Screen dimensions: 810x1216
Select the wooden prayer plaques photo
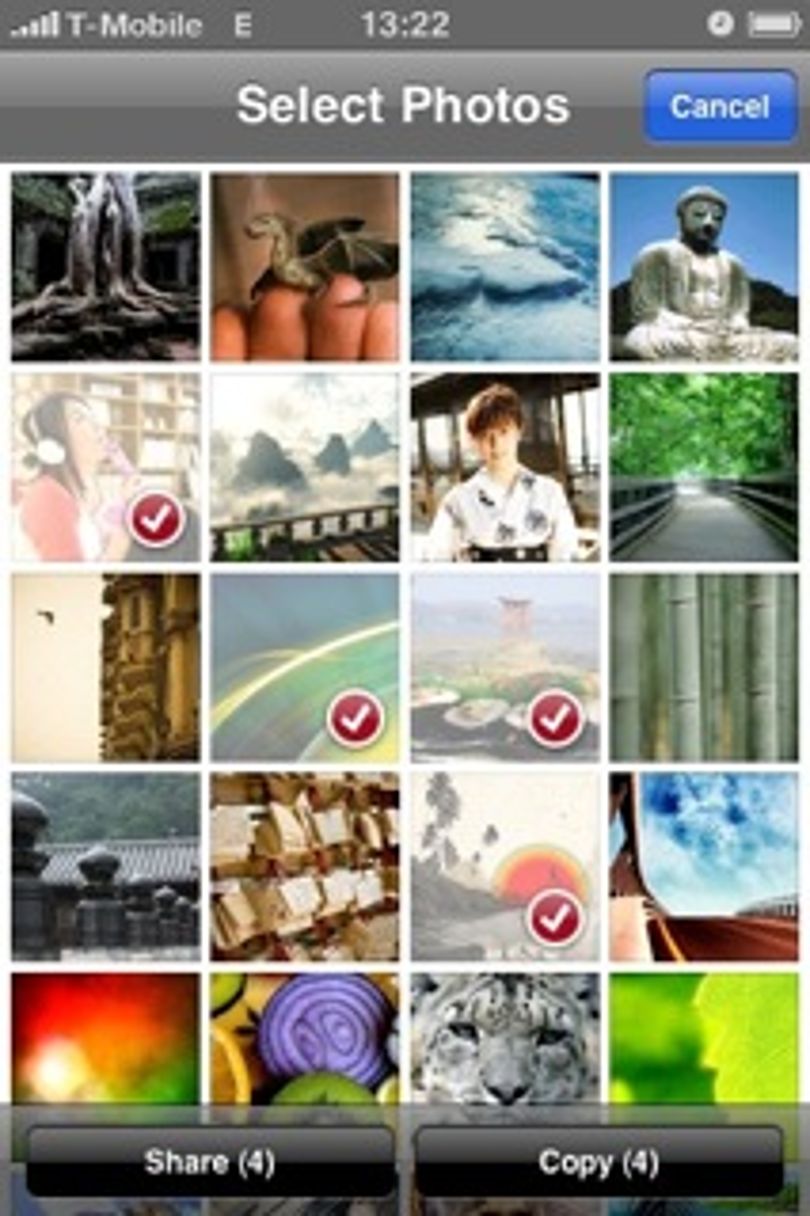coord(305,867)
